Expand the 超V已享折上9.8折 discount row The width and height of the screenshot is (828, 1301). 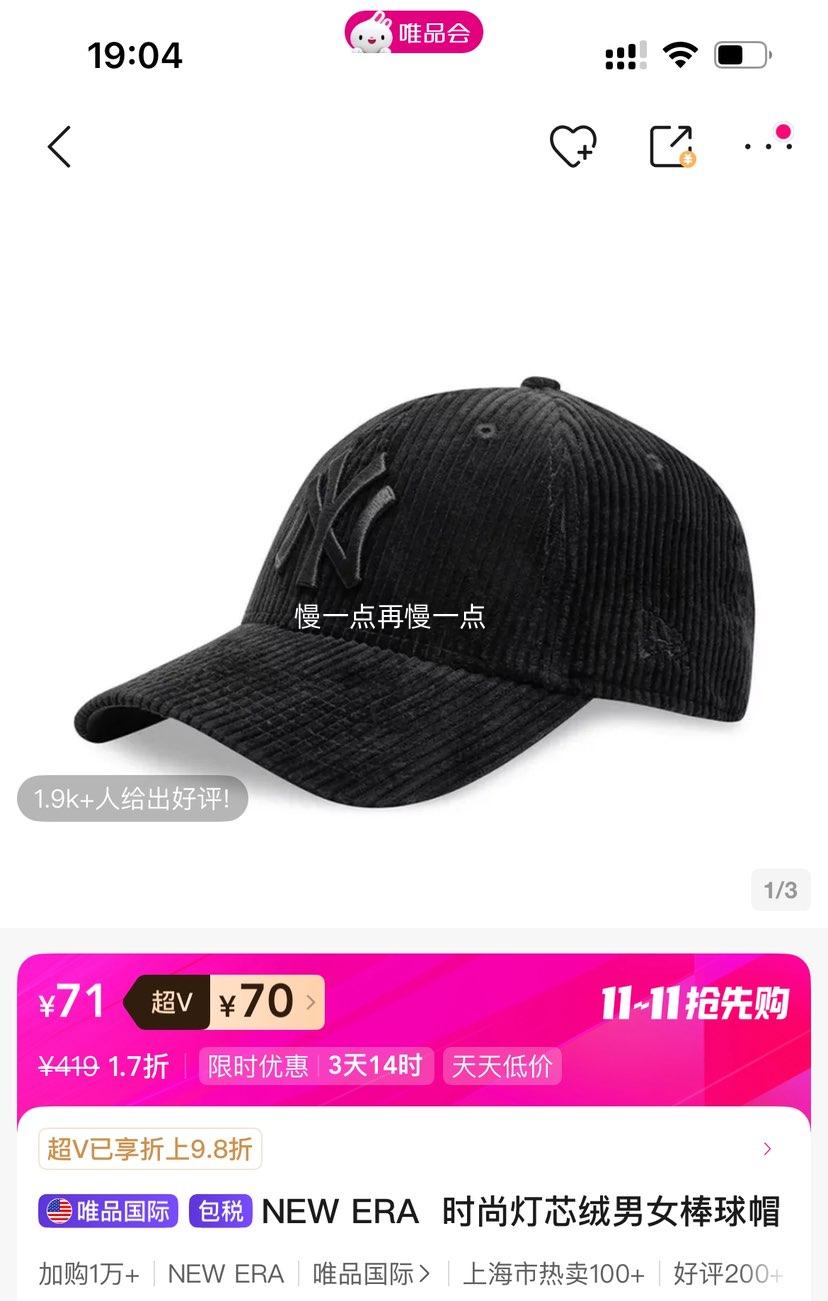(x=766, y=1149)
